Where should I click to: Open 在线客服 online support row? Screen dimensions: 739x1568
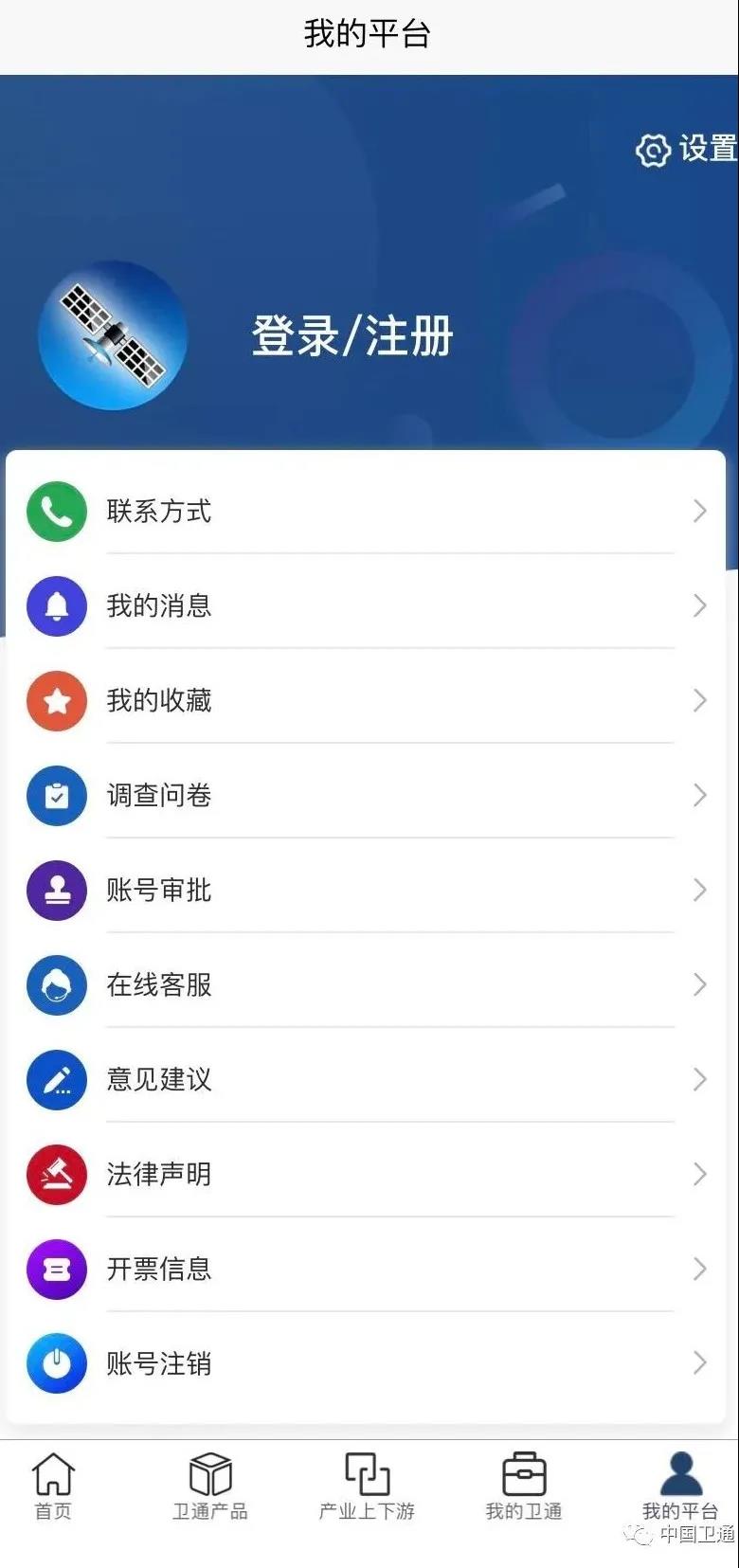365,985
